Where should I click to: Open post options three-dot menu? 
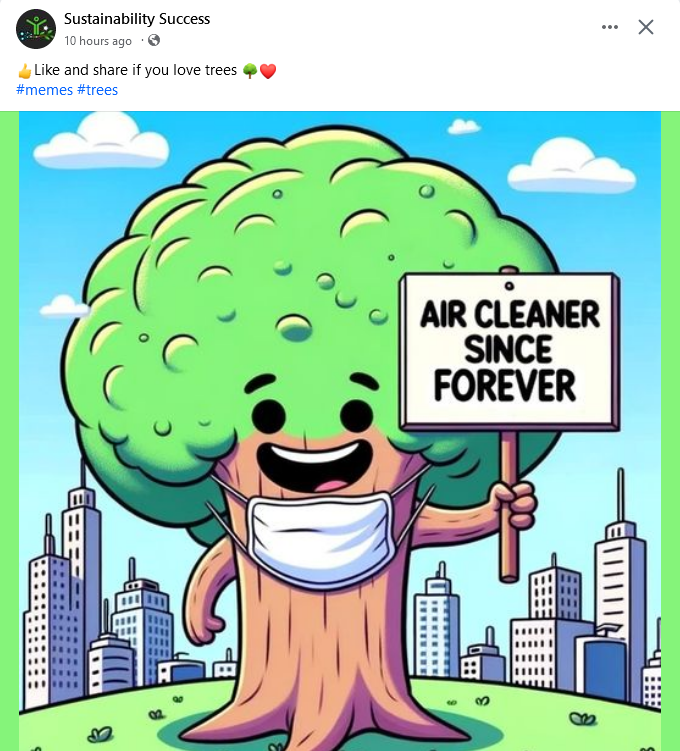(x=610, y=27)
